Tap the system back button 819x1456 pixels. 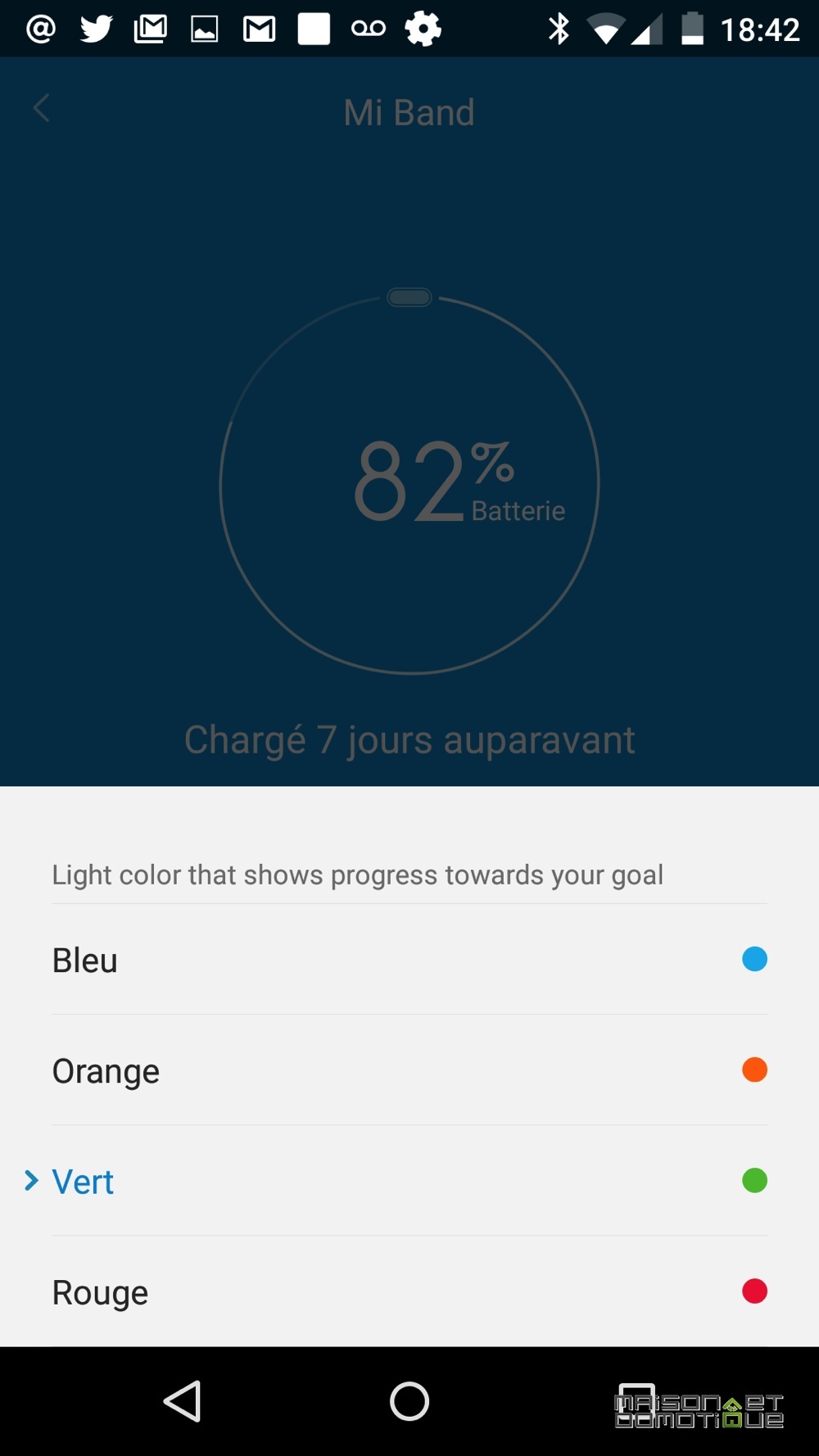[x=183, y=1401]
